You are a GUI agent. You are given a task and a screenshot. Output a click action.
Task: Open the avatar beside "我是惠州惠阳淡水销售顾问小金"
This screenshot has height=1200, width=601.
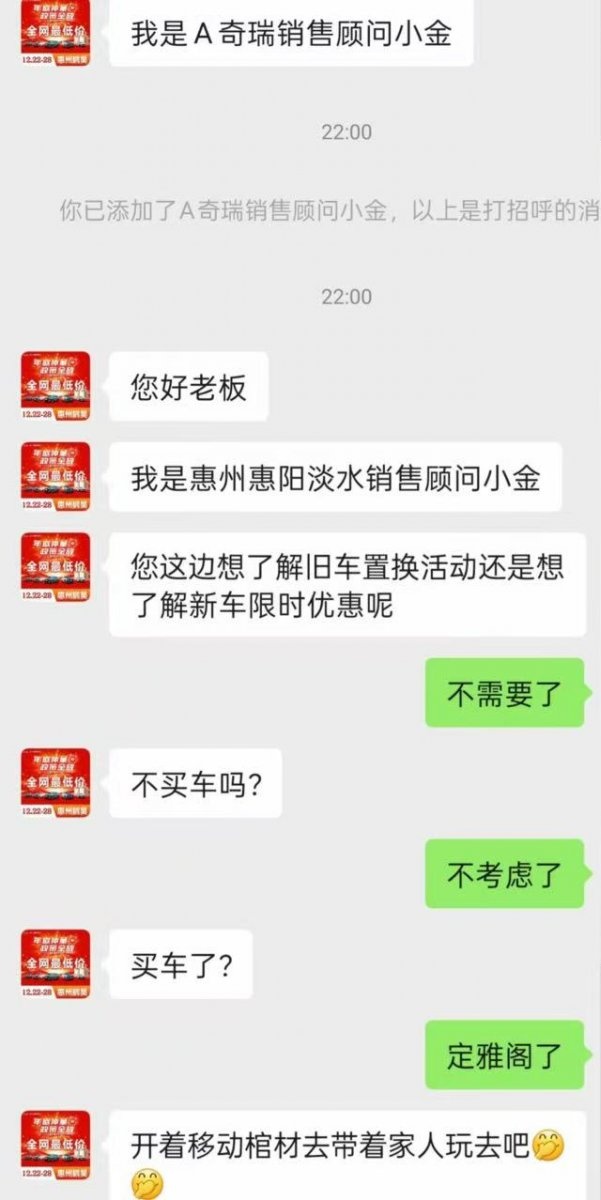click(x=56, y=477)
